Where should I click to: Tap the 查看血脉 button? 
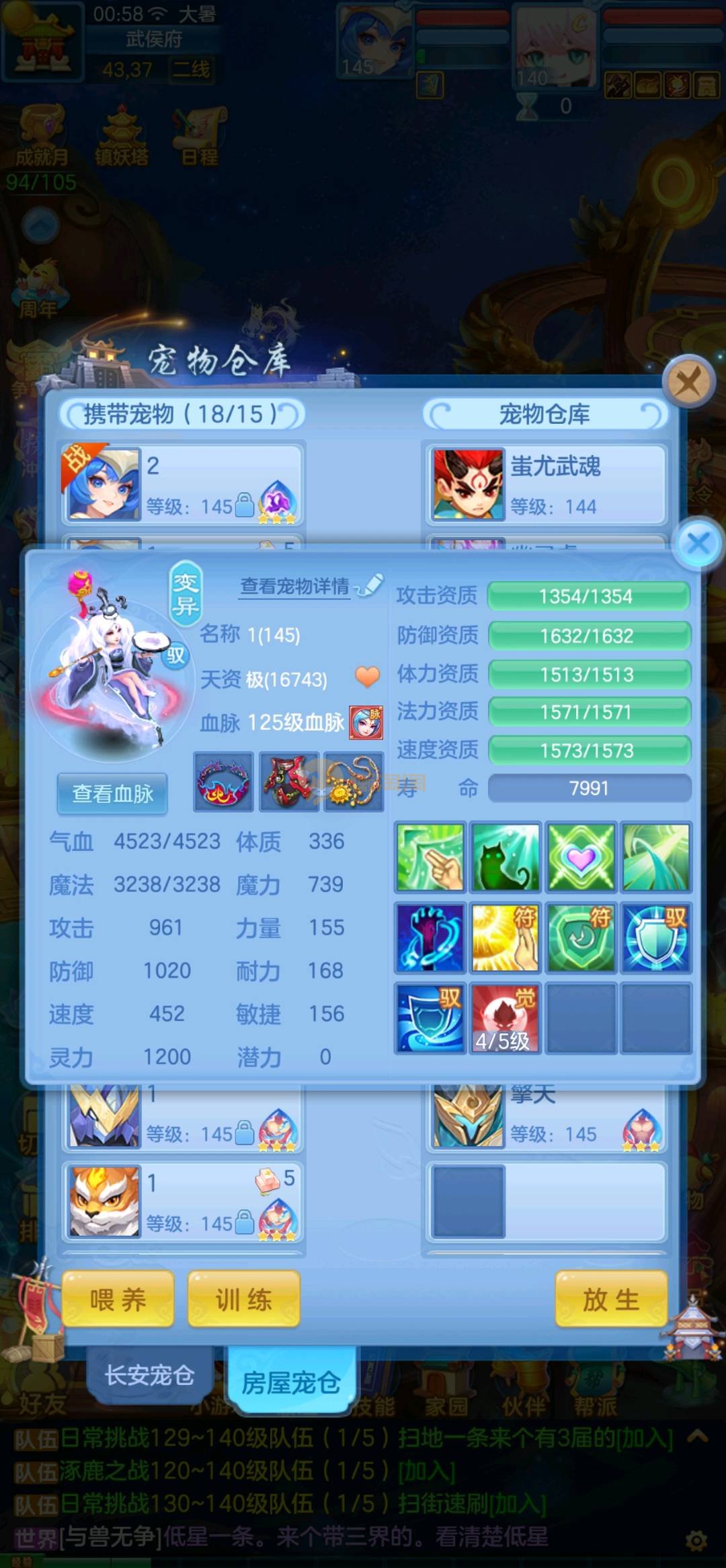112,794
